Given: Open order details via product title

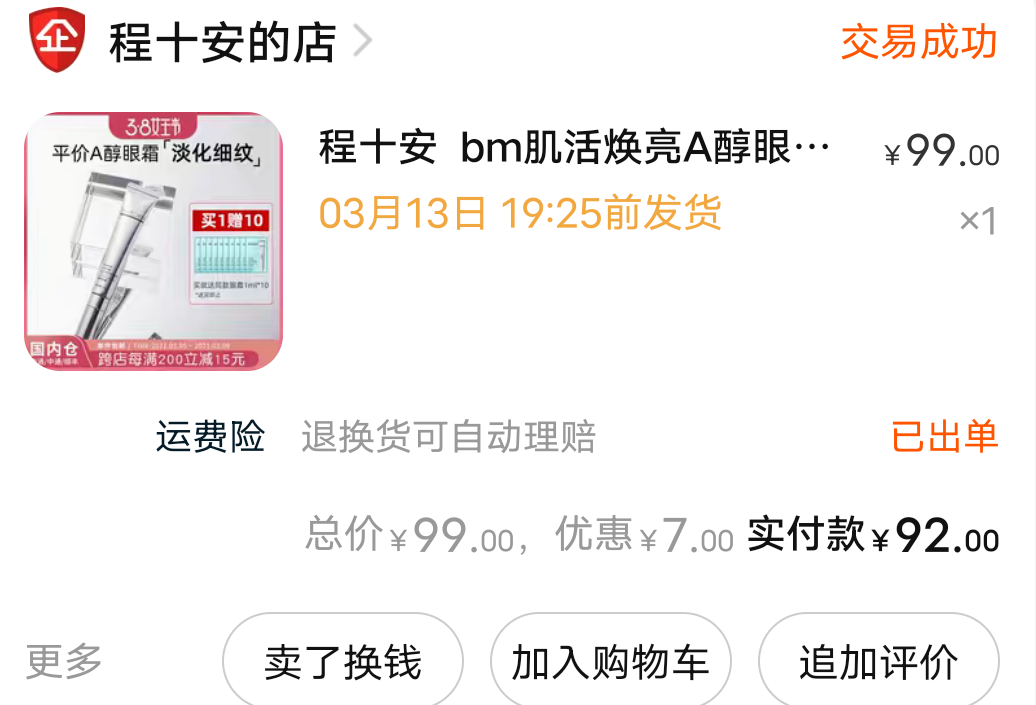Looking at the screenshot, I should tap(574, 149).
